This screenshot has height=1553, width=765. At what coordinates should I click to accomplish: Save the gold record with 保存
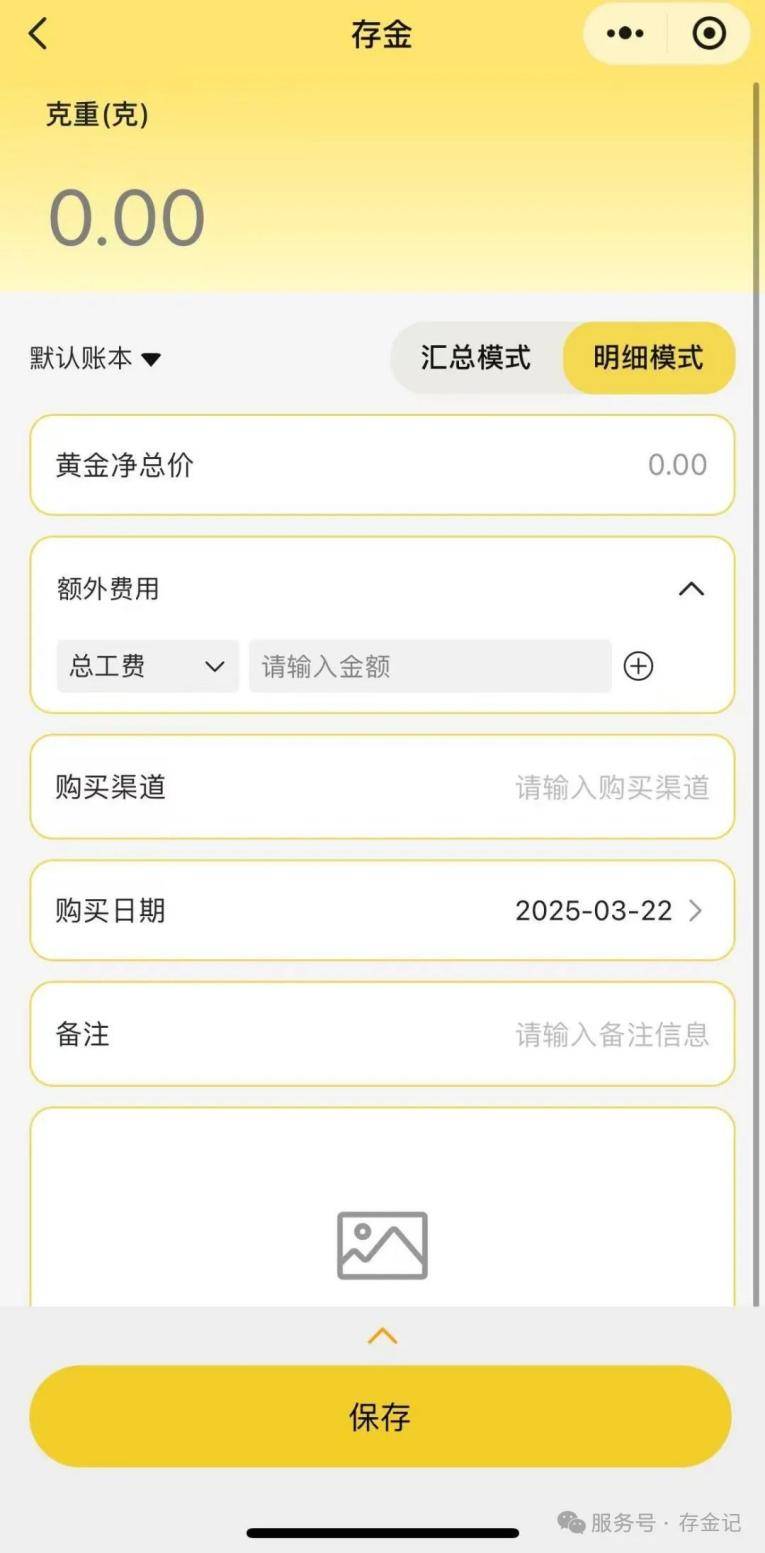[x=380, y=1417]
